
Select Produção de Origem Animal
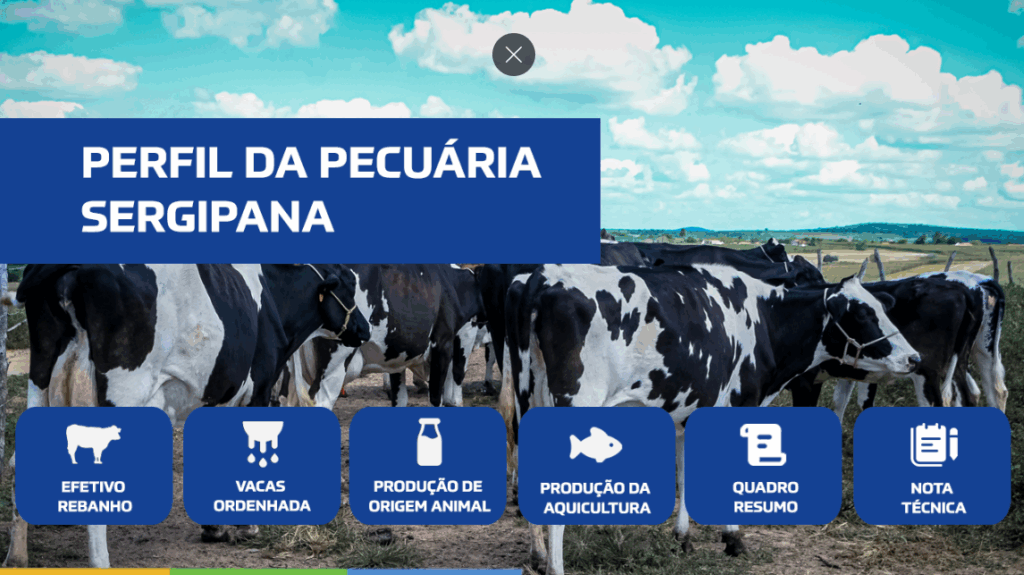tap(428, 466)
